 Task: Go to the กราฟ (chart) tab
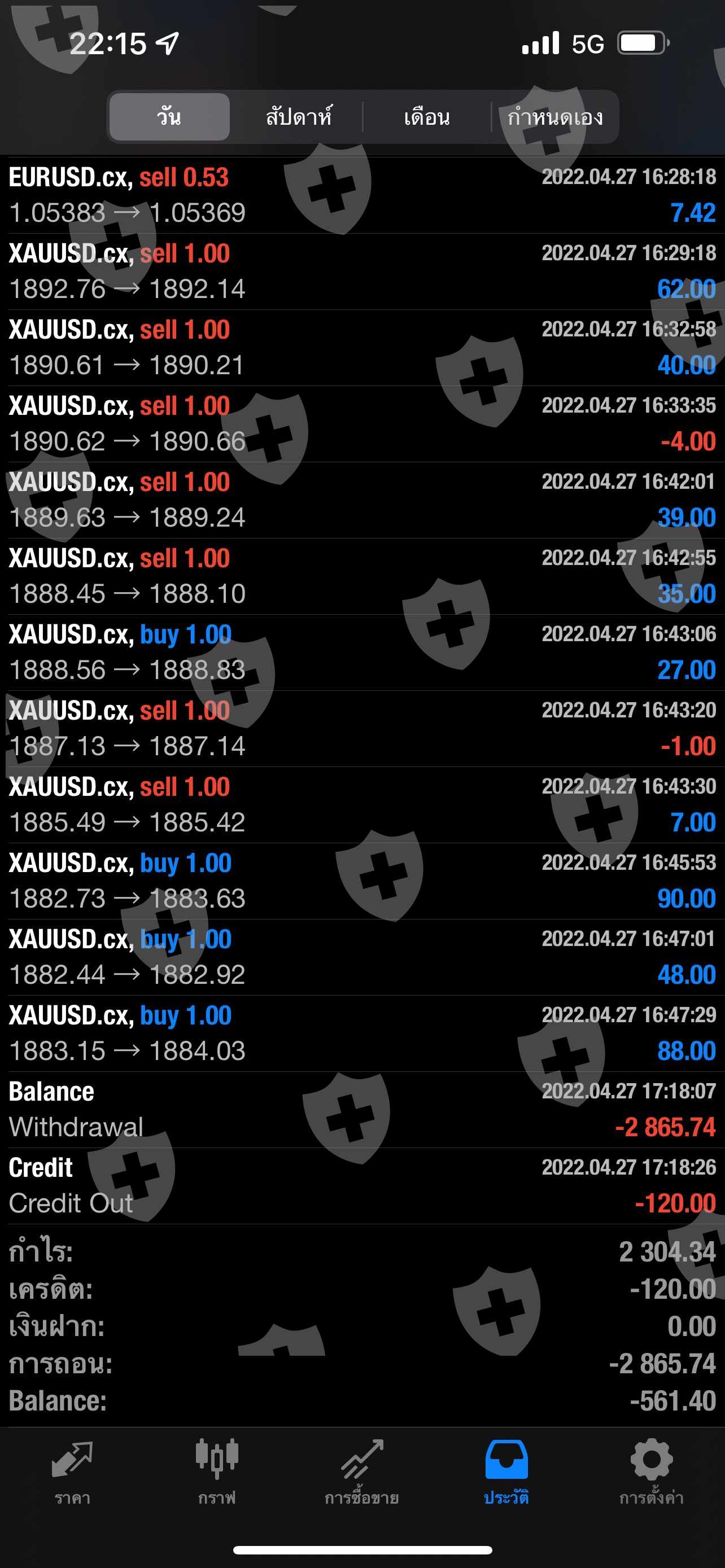(217, 1469)
